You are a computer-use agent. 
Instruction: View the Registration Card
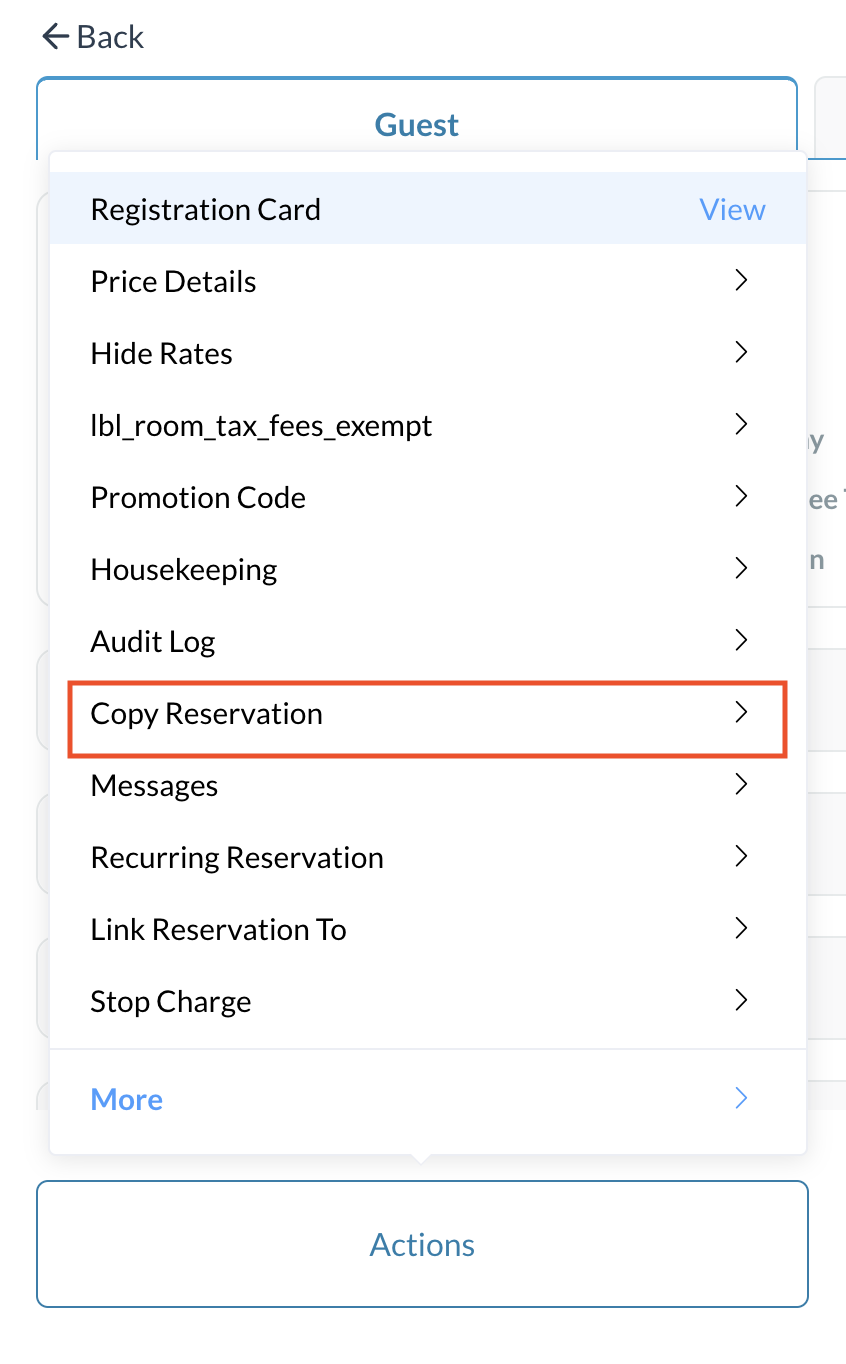point(731,210)
